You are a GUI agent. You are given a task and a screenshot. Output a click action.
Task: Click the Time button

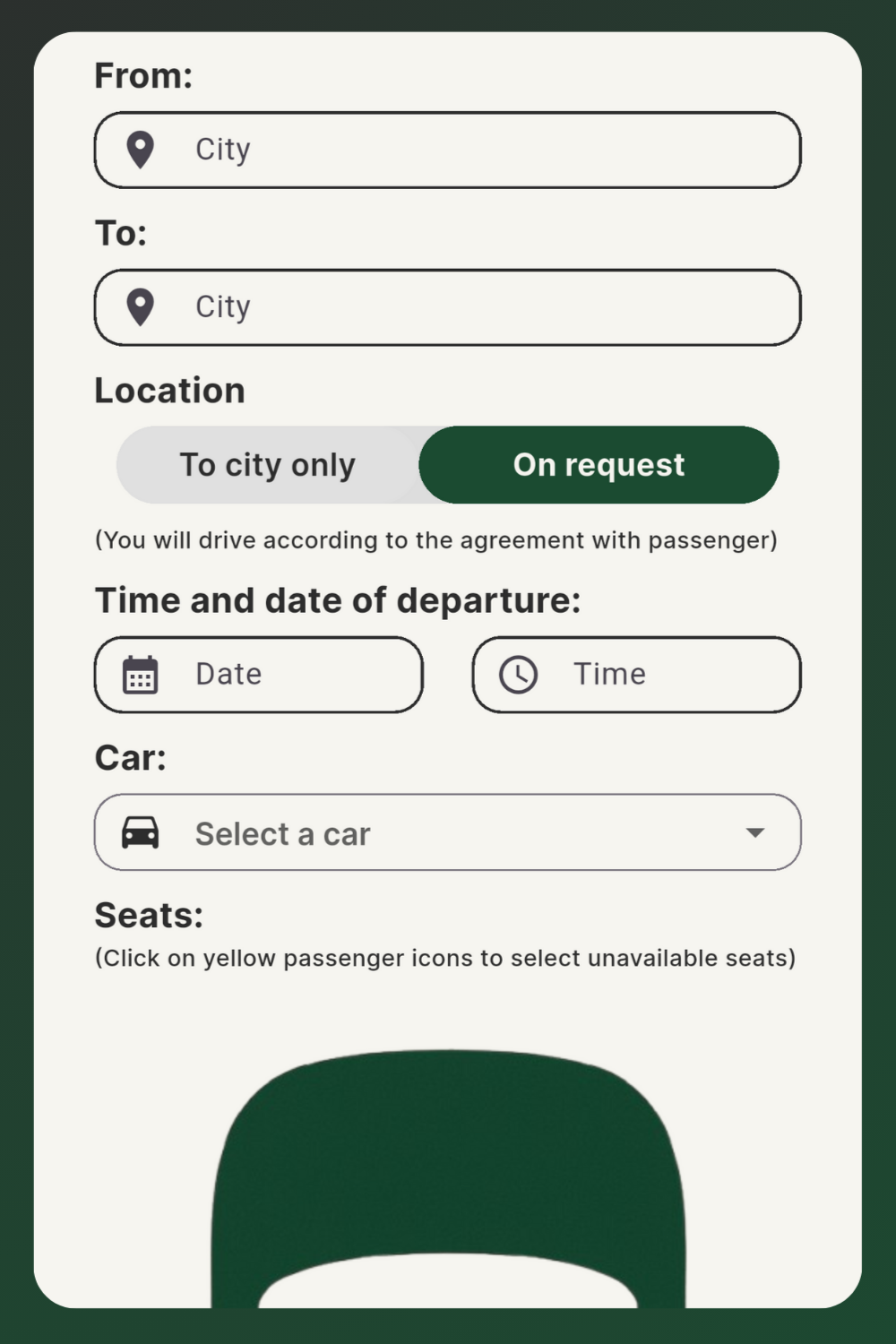(x=636, y=674)
